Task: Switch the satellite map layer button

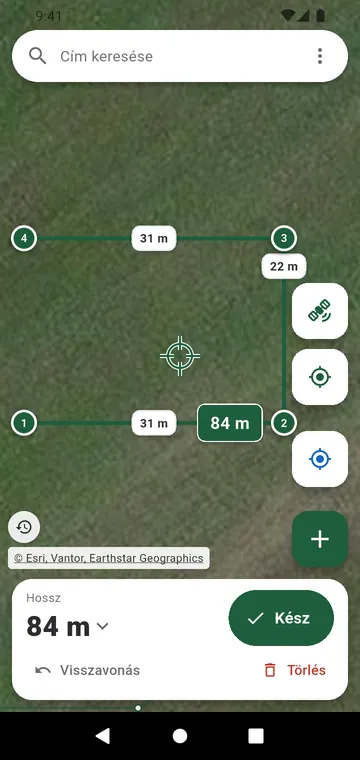Action: 320,311
